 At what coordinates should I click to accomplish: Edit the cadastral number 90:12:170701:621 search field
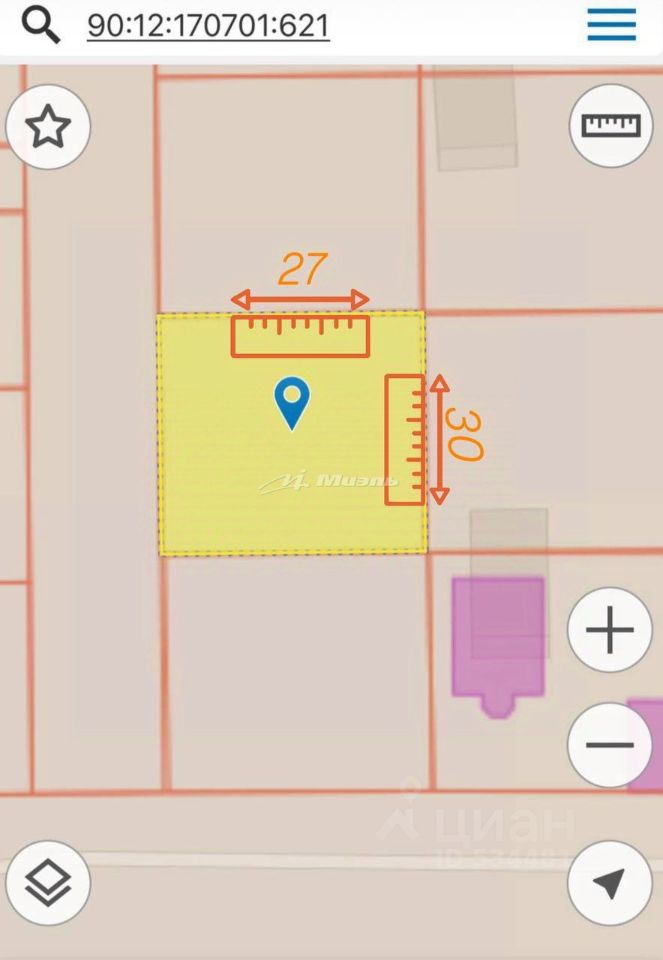(208, 25)
